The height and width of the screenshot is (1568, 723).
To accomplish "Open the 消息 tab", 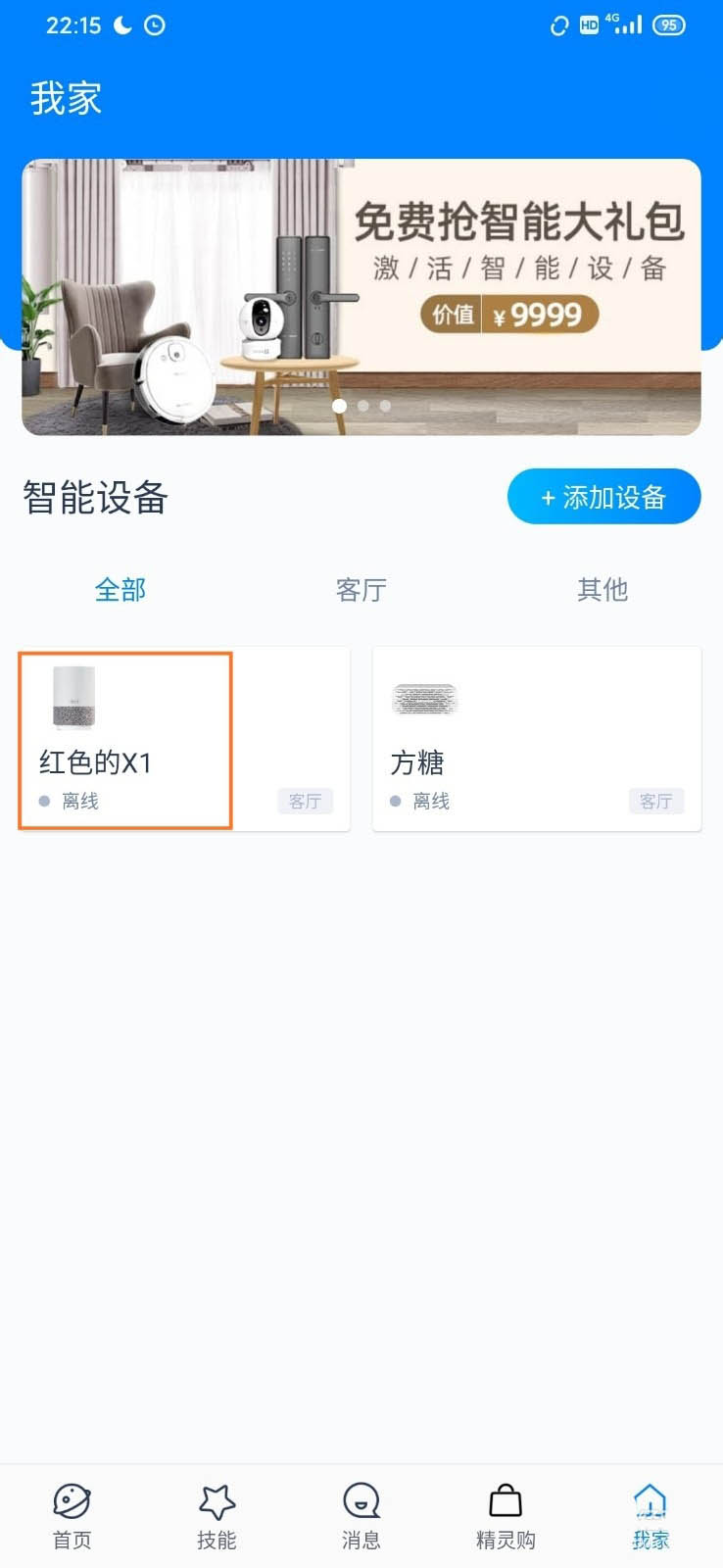I will pyautogui.click(x=361, y=1515).
